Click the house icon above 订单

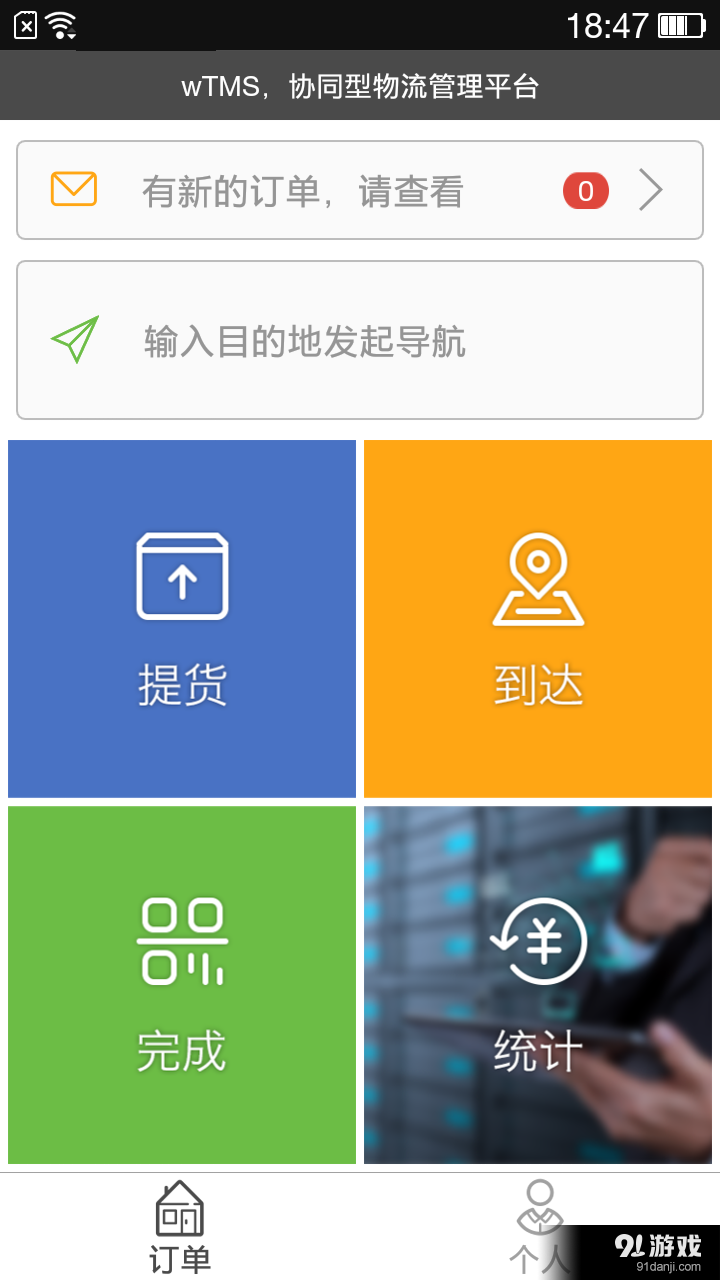coord(179,1207)
